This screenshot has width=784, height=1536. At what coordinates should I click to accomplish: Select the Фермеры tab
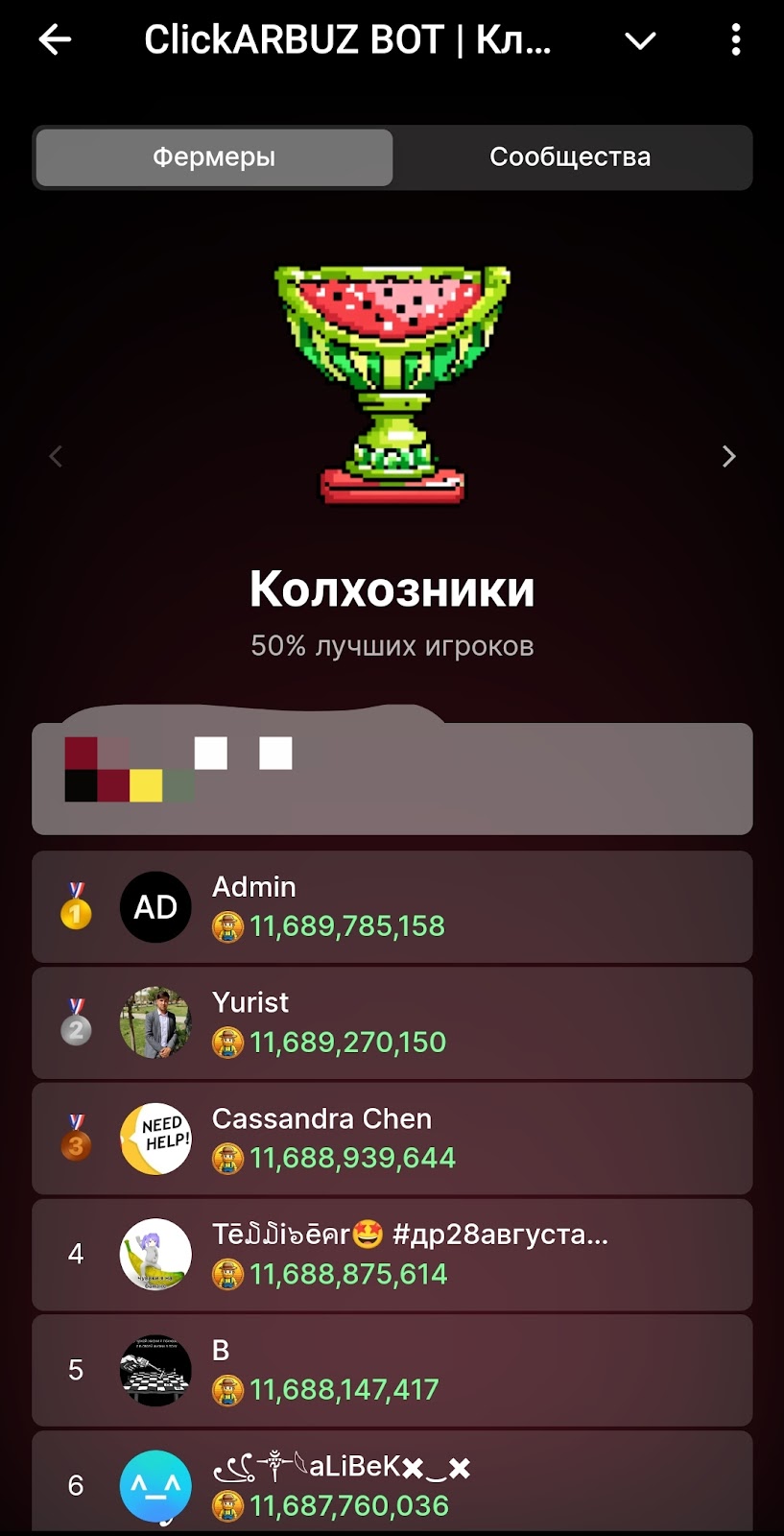[x=214, y=157]
